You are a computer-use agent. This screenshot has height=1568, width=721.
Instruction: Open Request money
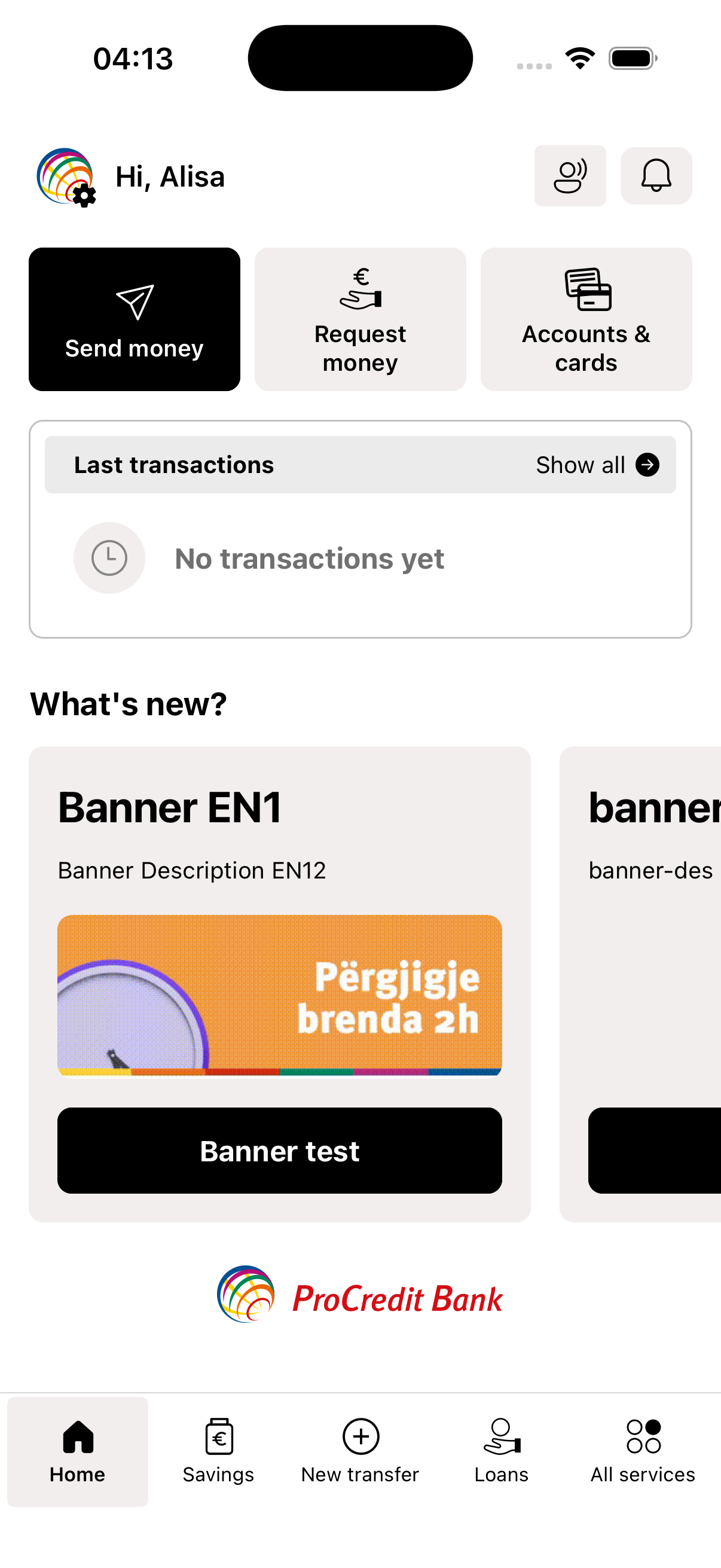[x=359, y=319]
